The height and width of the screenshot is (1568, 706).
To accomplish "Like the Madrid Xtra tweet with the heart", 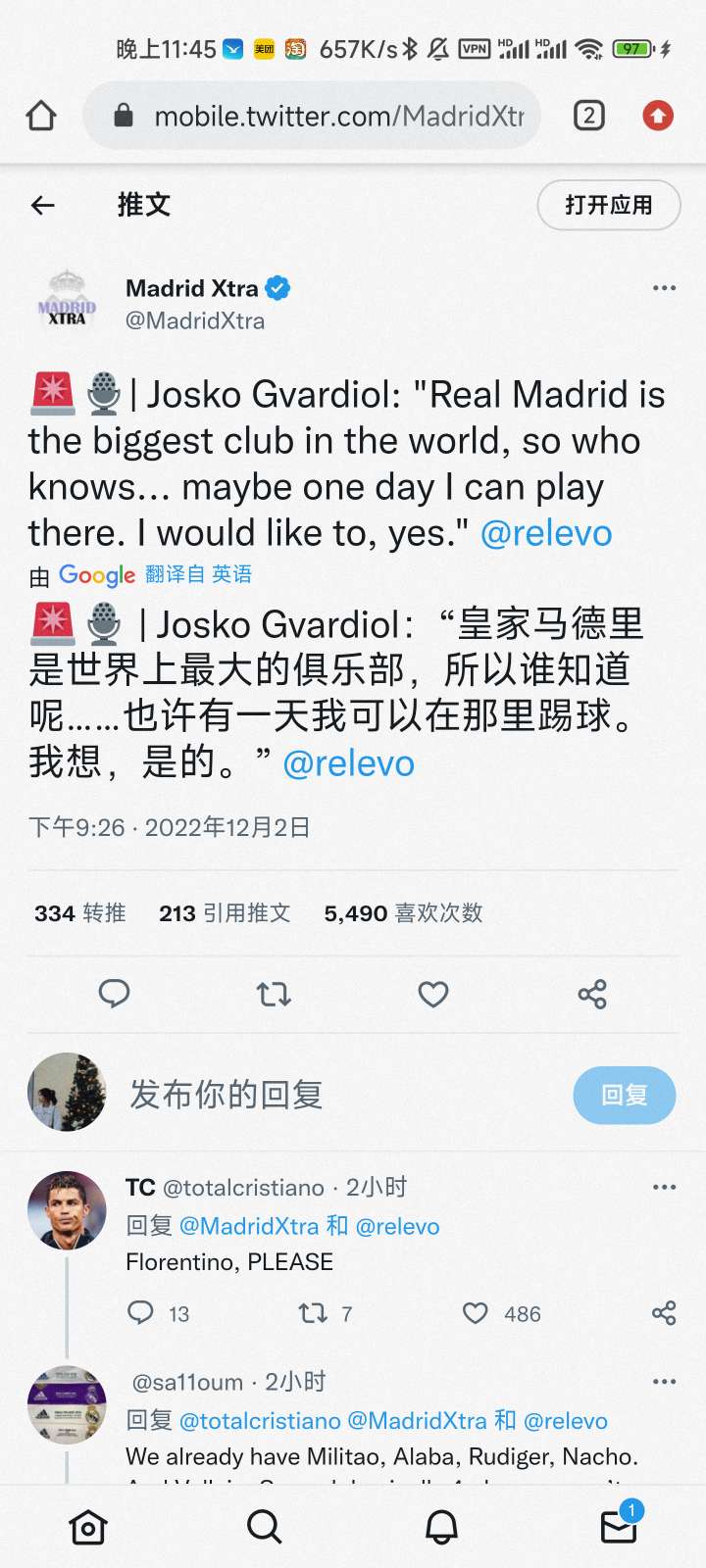I will coord(432,994).
